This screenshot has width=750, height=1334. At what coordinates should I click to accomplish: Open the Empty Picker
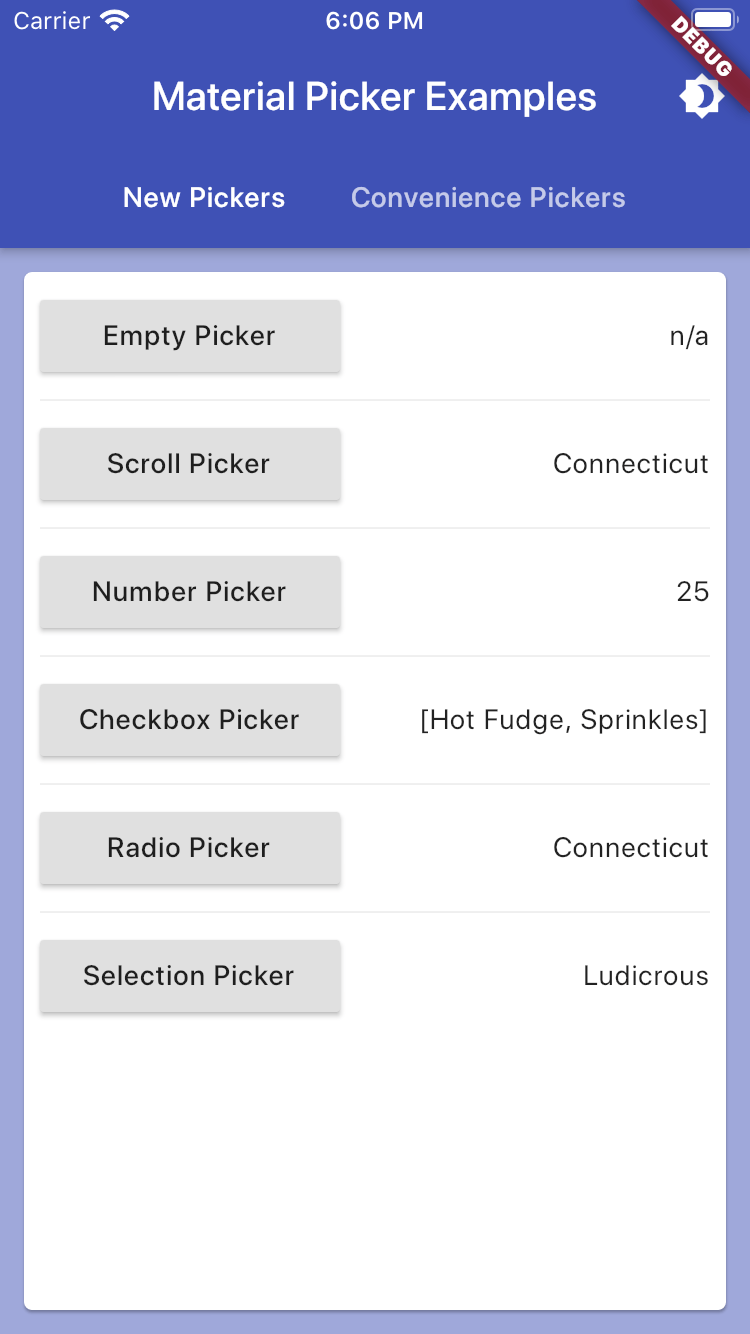[x=189, y=336]
